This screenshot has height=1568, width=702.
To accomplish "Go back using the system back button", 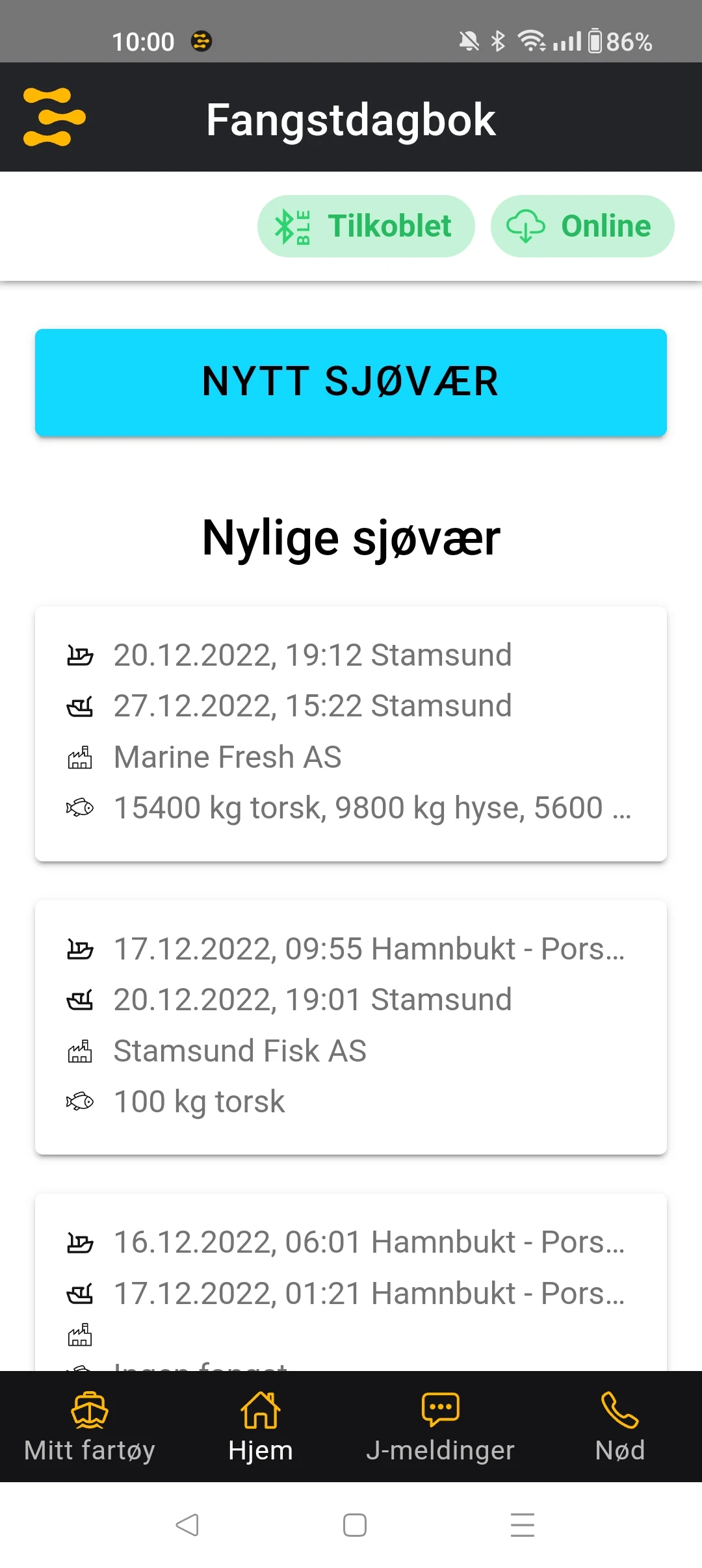I will [187, 1524].
